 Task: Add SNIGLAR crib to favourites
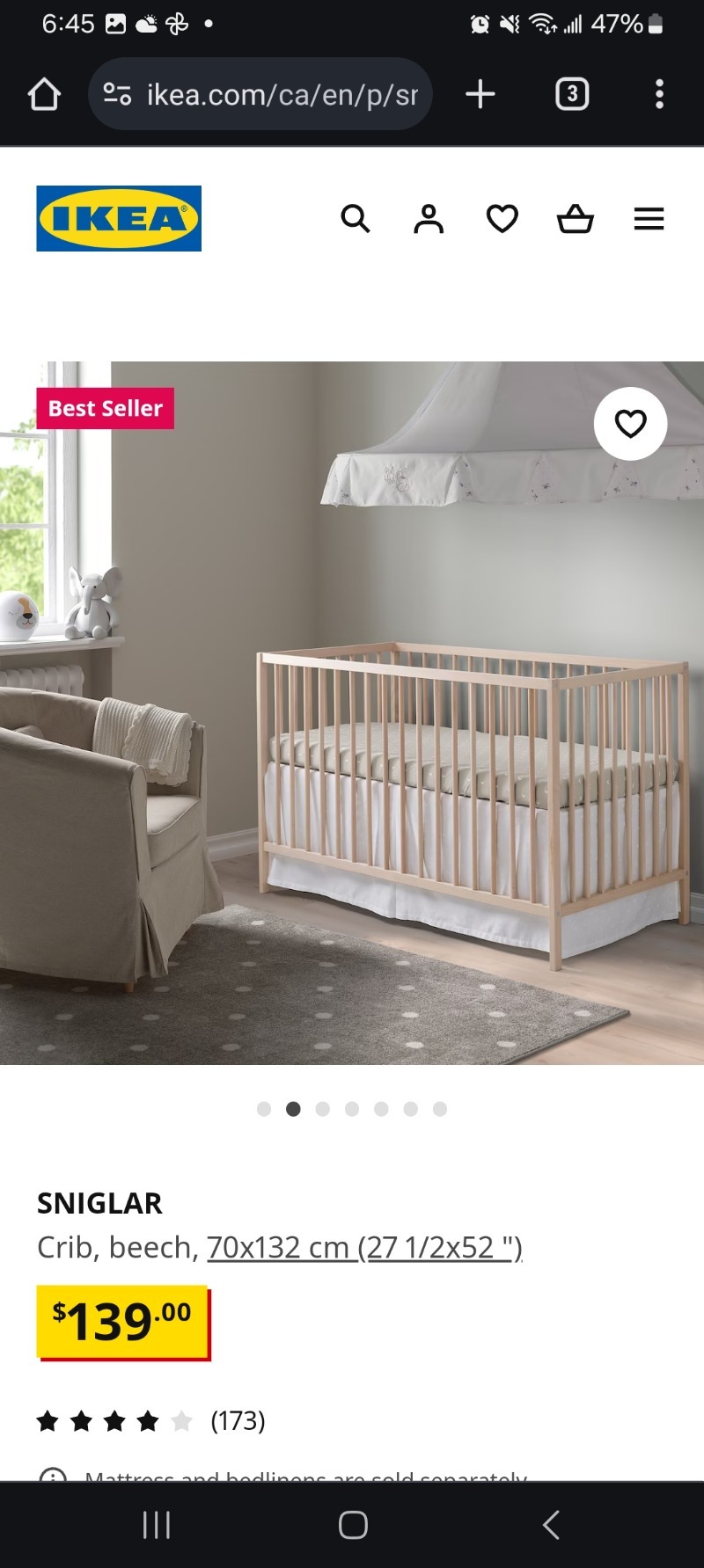630,424
